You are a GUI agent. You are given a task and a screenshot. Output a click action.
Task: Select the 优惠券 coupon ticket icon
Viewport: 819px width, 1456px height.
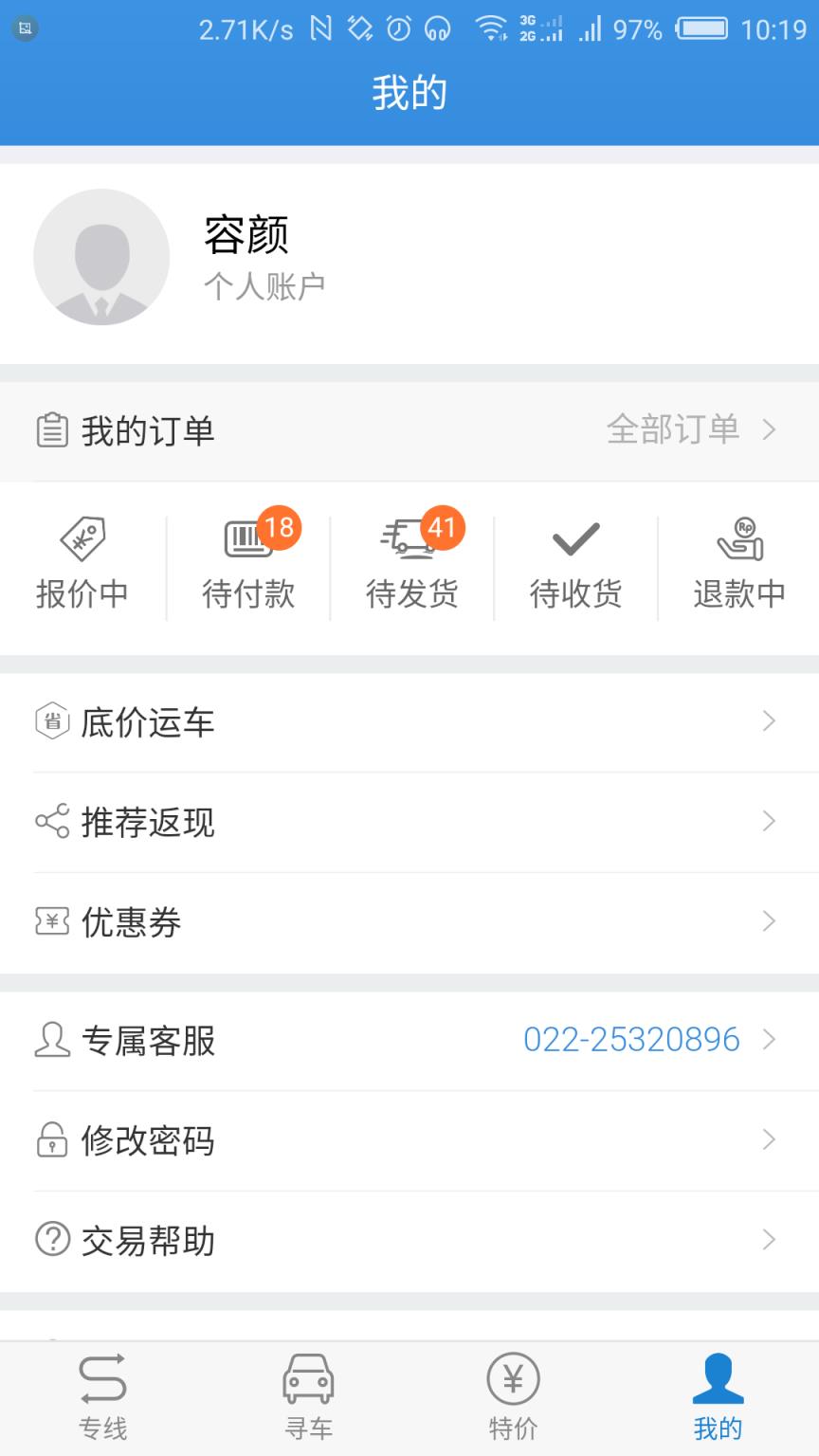(52, 919)
